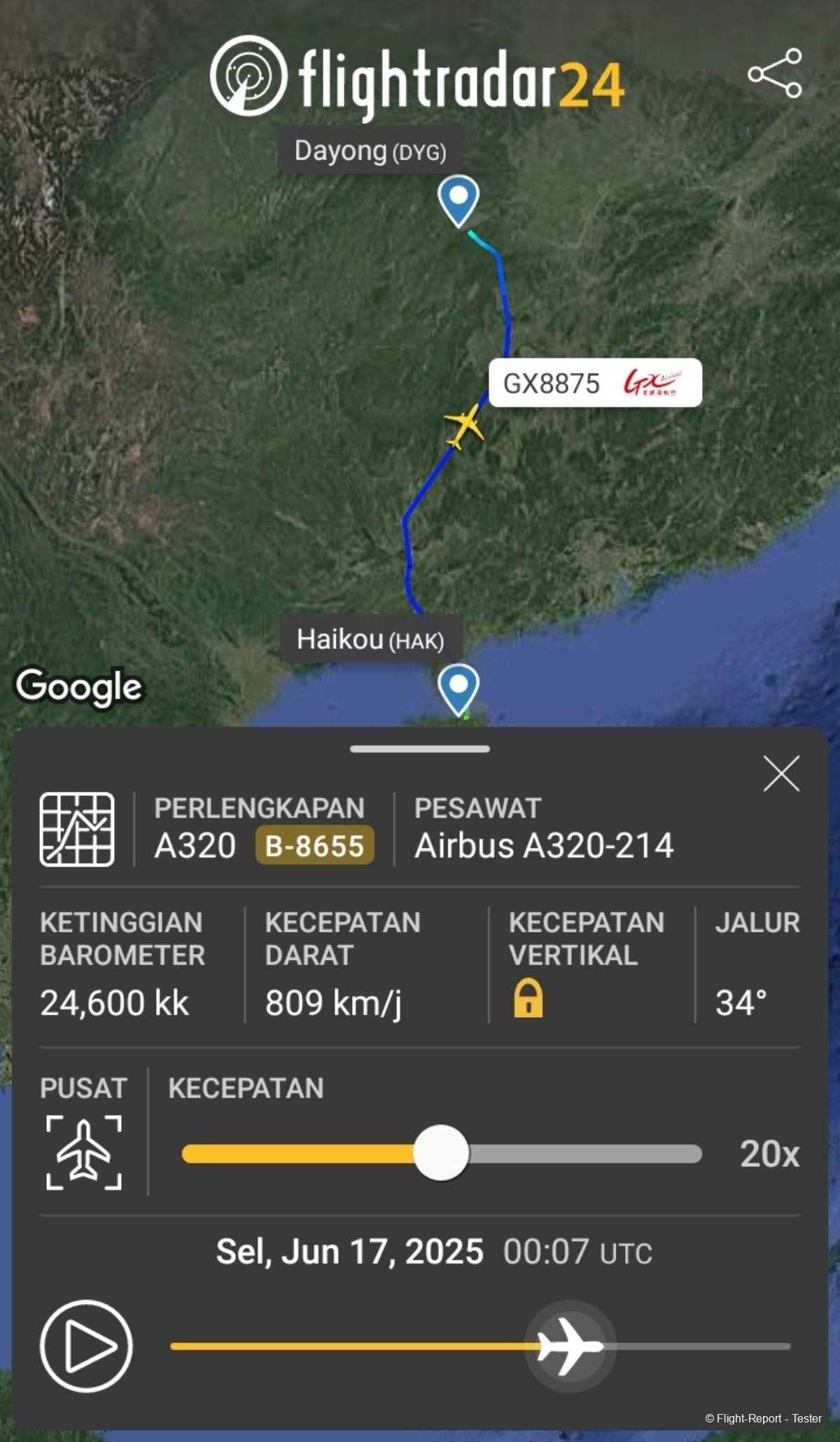Adjust the playback speed slider

coord(441,1153)
